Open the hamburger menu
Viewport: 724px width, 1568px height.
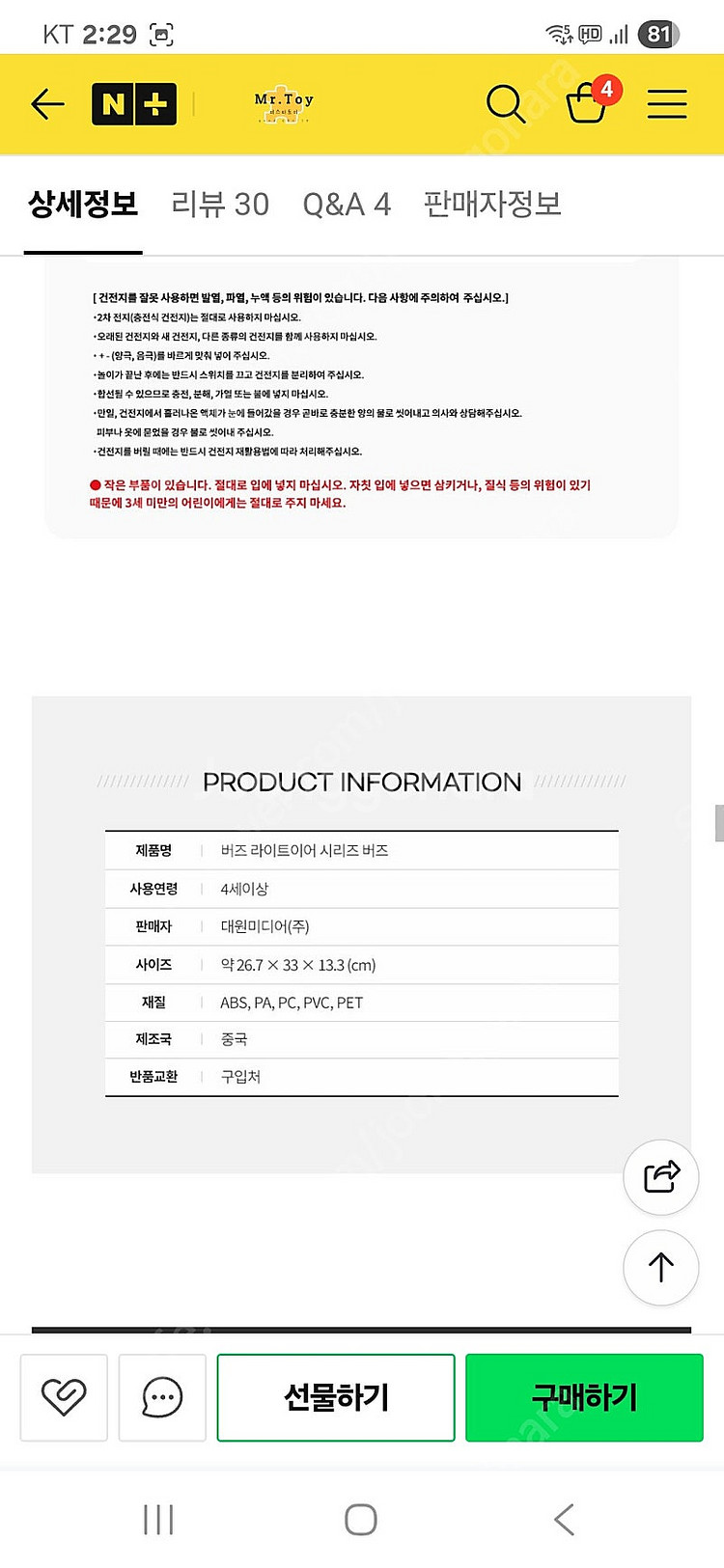click(x=667, y=104)
